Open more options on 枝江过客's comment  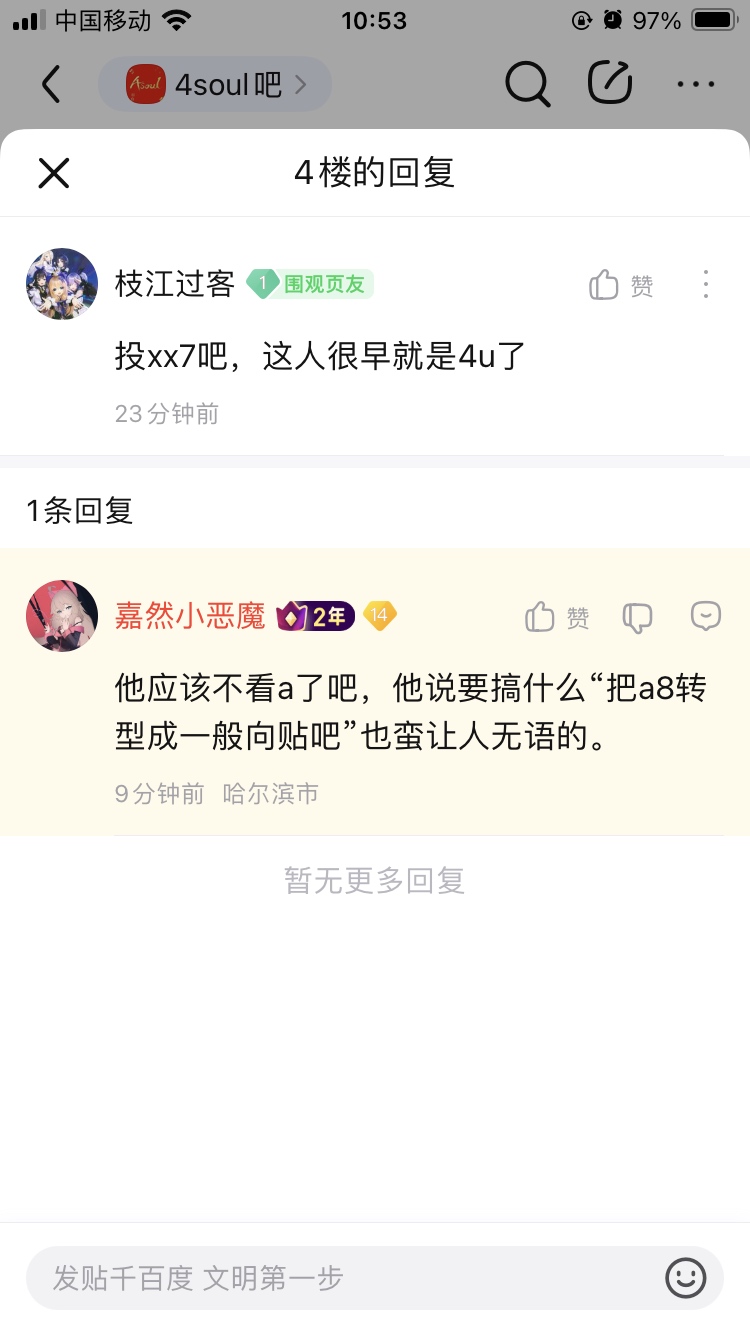click(x=706, y=285)
